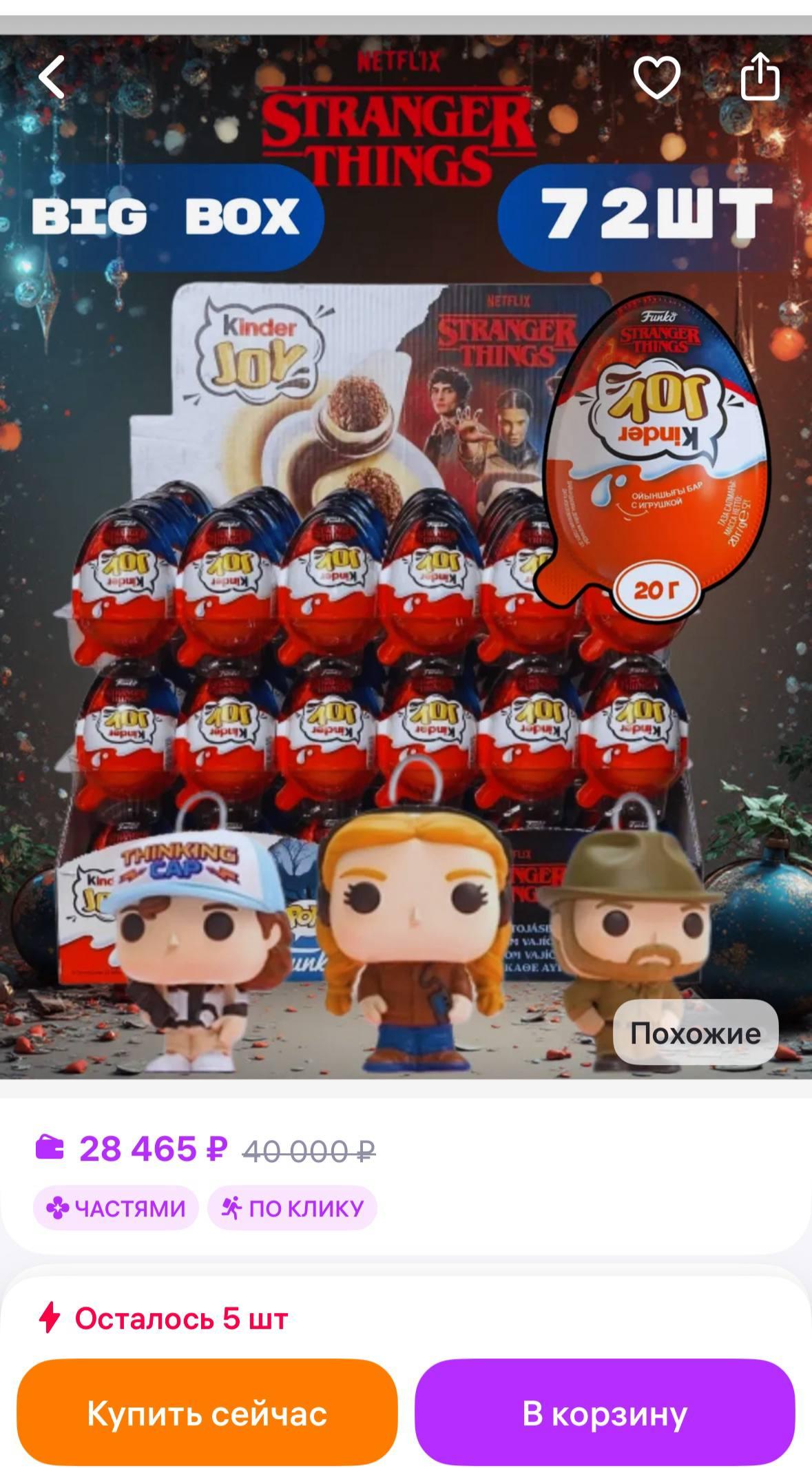Add product to favorites with heart icon
The width and height of the screenshot is (812, 1468).
pyautogui.click(x=656, y=76)
